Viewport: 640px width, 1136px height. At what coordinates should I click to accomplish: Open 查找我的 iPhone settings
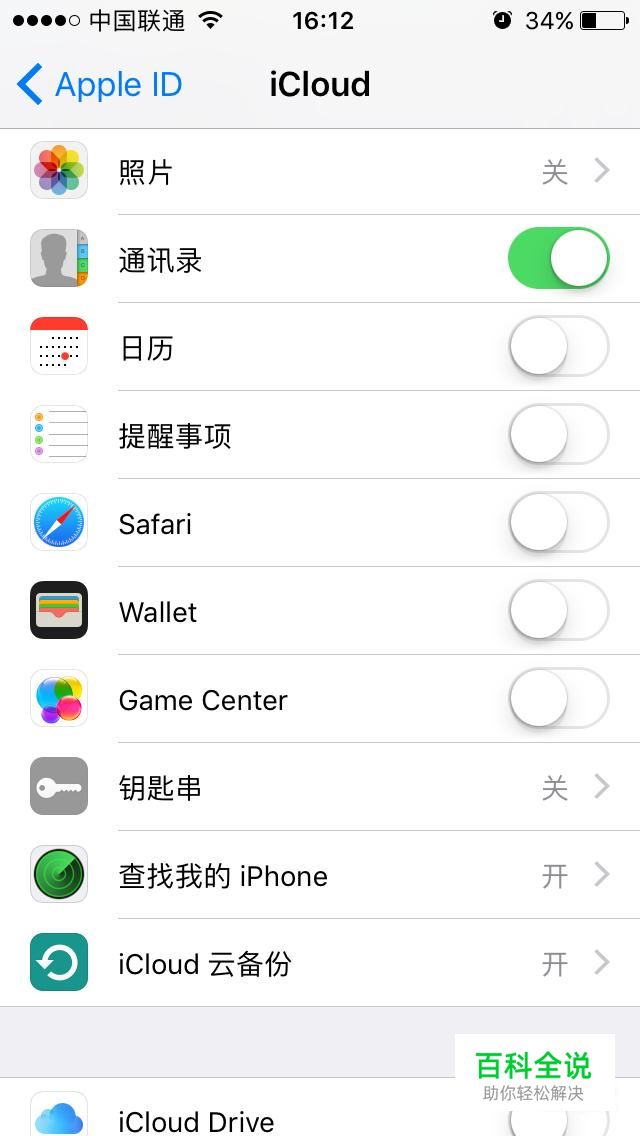click(320, 875)
